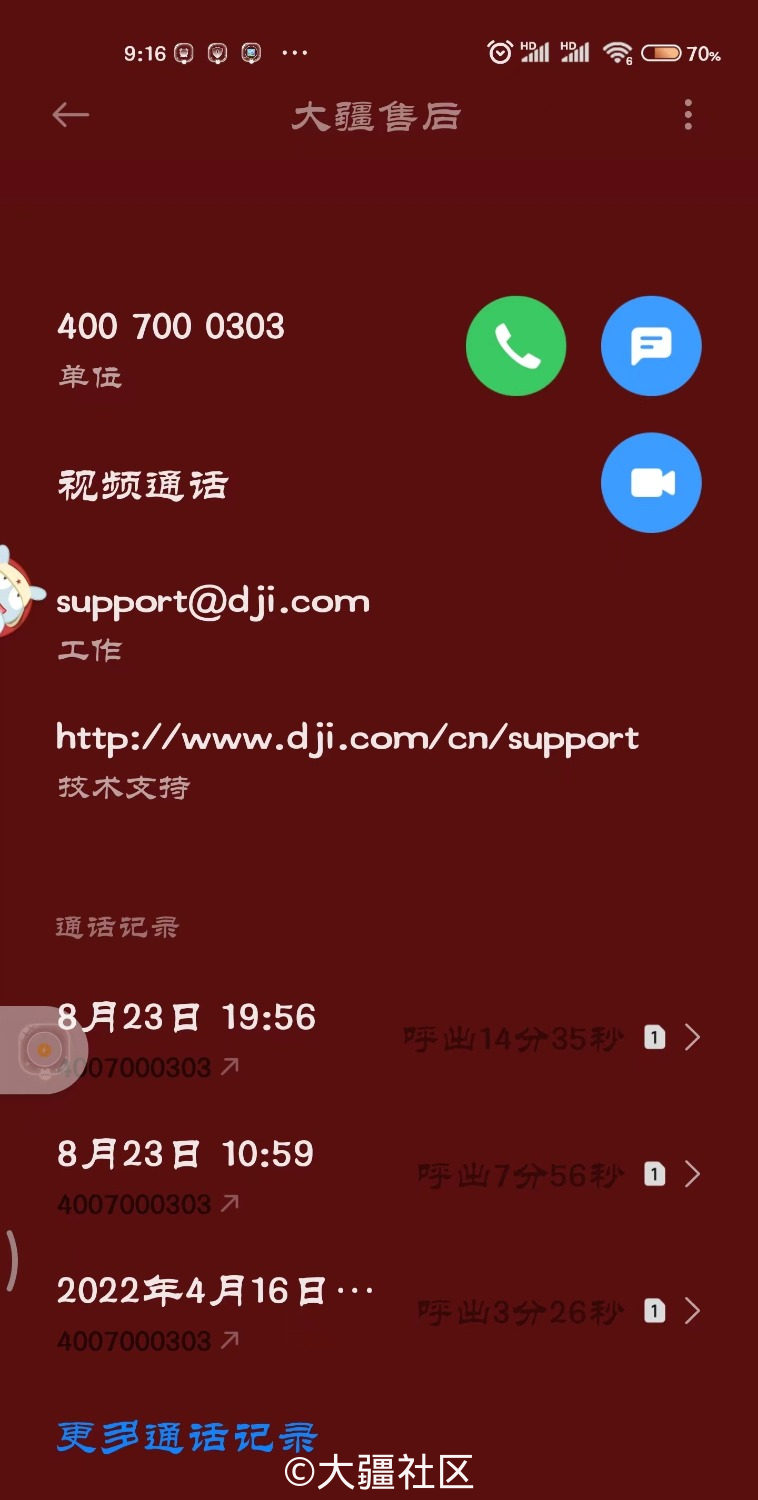Viewport: 758px width, 1500px height.
Task: Open the August 23 19:56 call record
Action: [x=380, y=1038]
